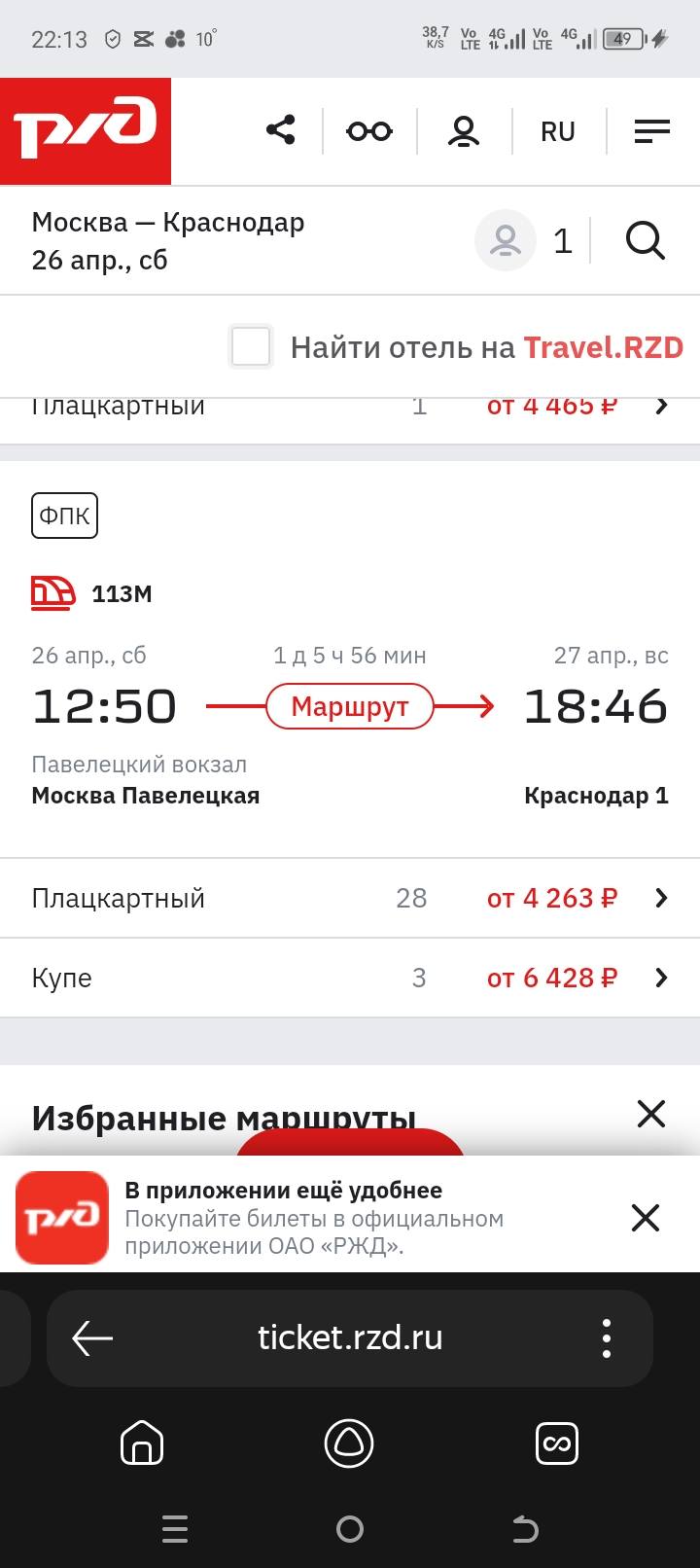
Task: Open the Маршрут route details
Action: 349,707
